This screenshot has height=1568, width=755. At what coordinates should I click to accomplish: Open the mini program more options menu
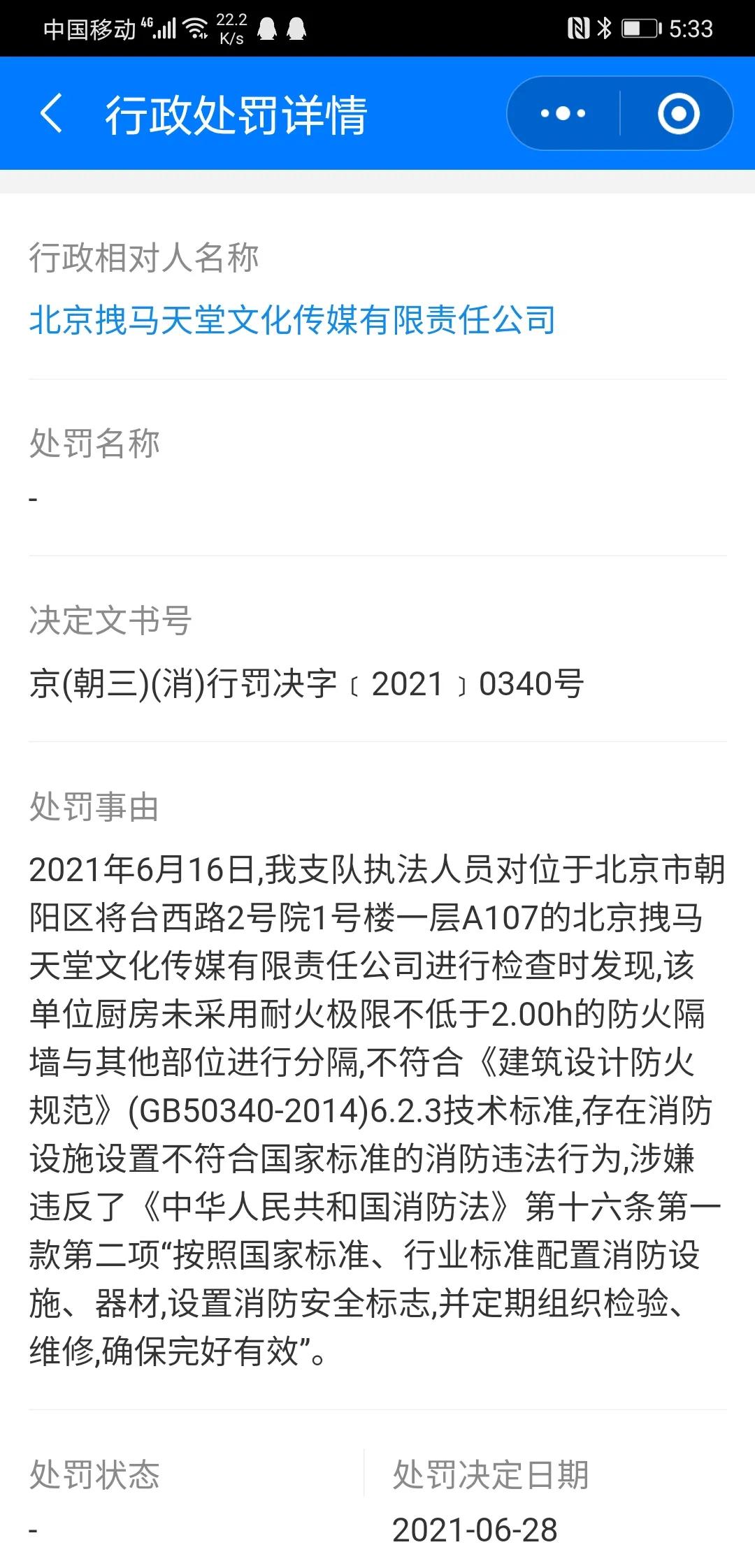[563, 113]
